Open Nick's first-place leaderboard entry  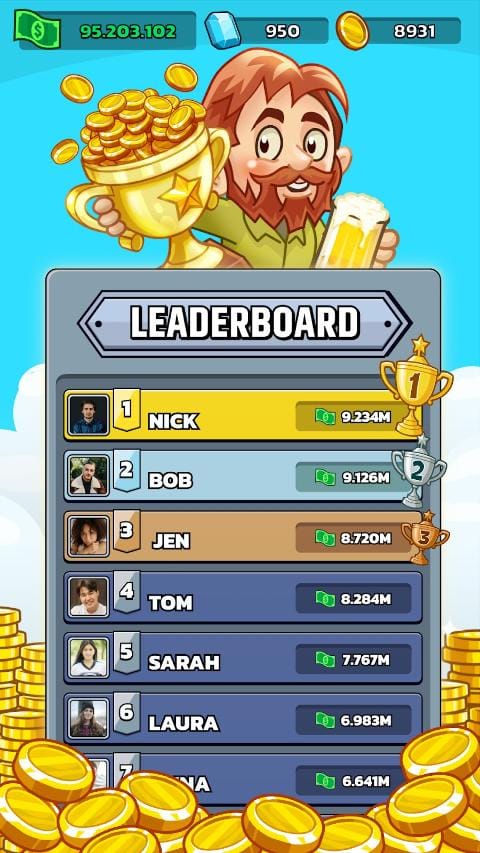[x=243, y=415]
